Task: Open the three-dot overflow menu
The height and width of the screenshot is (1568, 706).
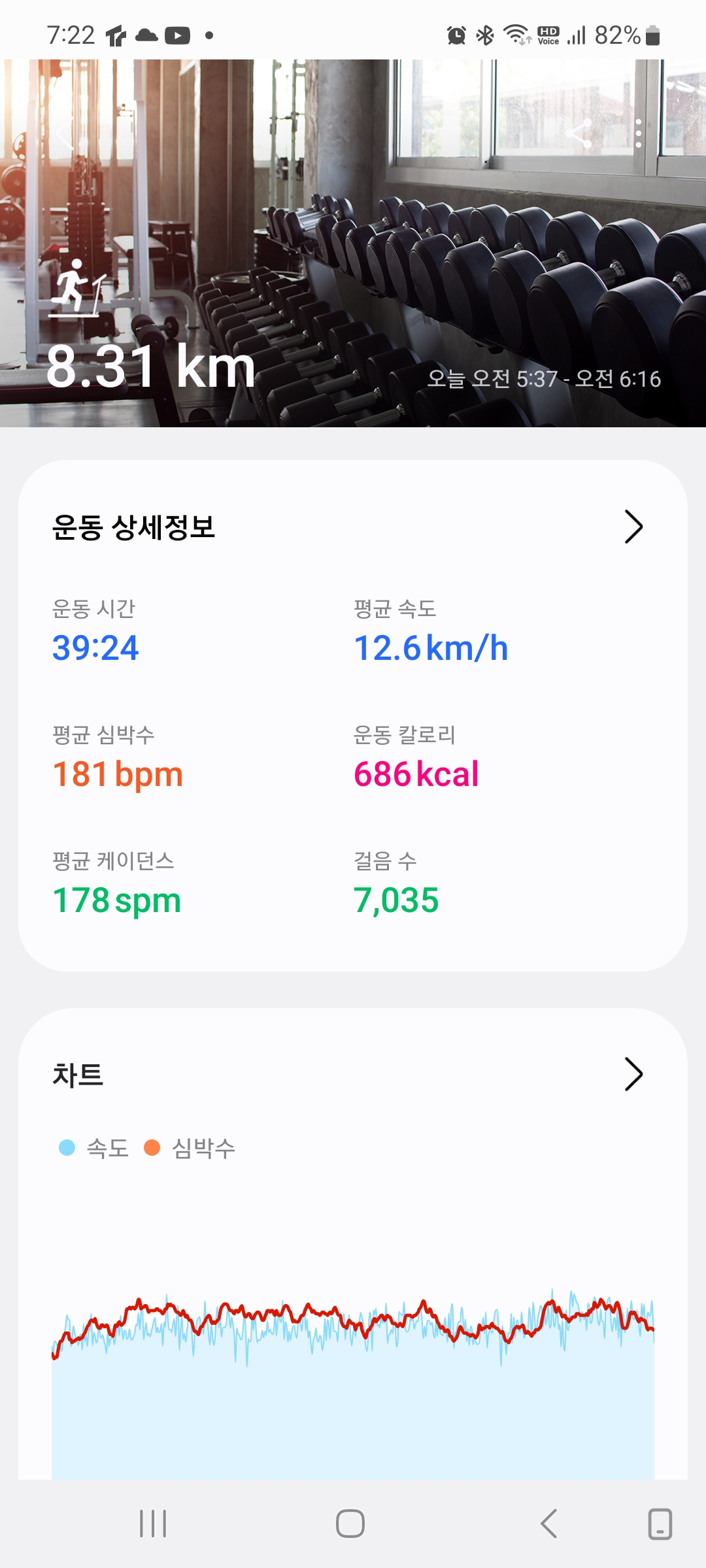Action: (639, 134)
